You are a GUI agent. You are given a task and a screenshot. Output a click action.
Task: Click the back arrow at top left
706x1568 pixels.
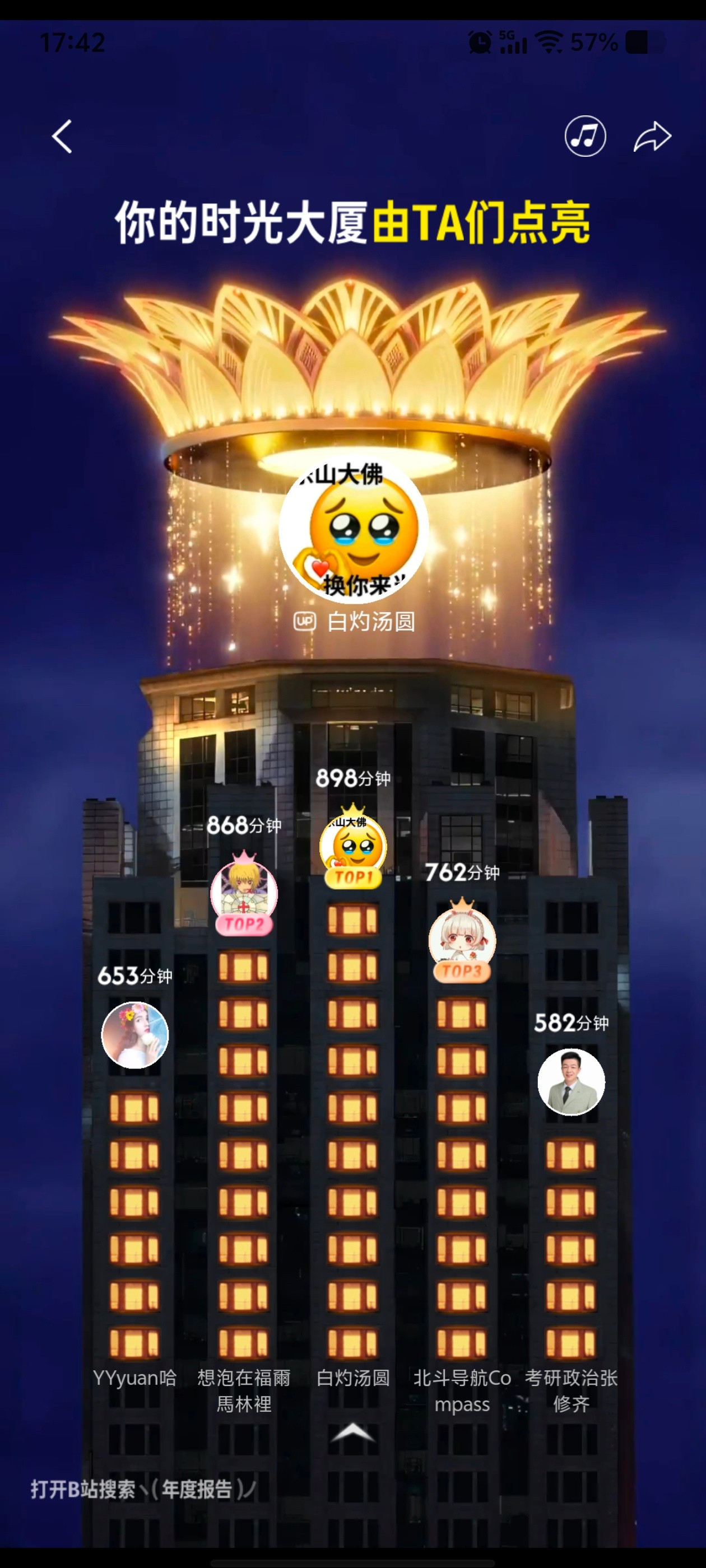[61, 136]
